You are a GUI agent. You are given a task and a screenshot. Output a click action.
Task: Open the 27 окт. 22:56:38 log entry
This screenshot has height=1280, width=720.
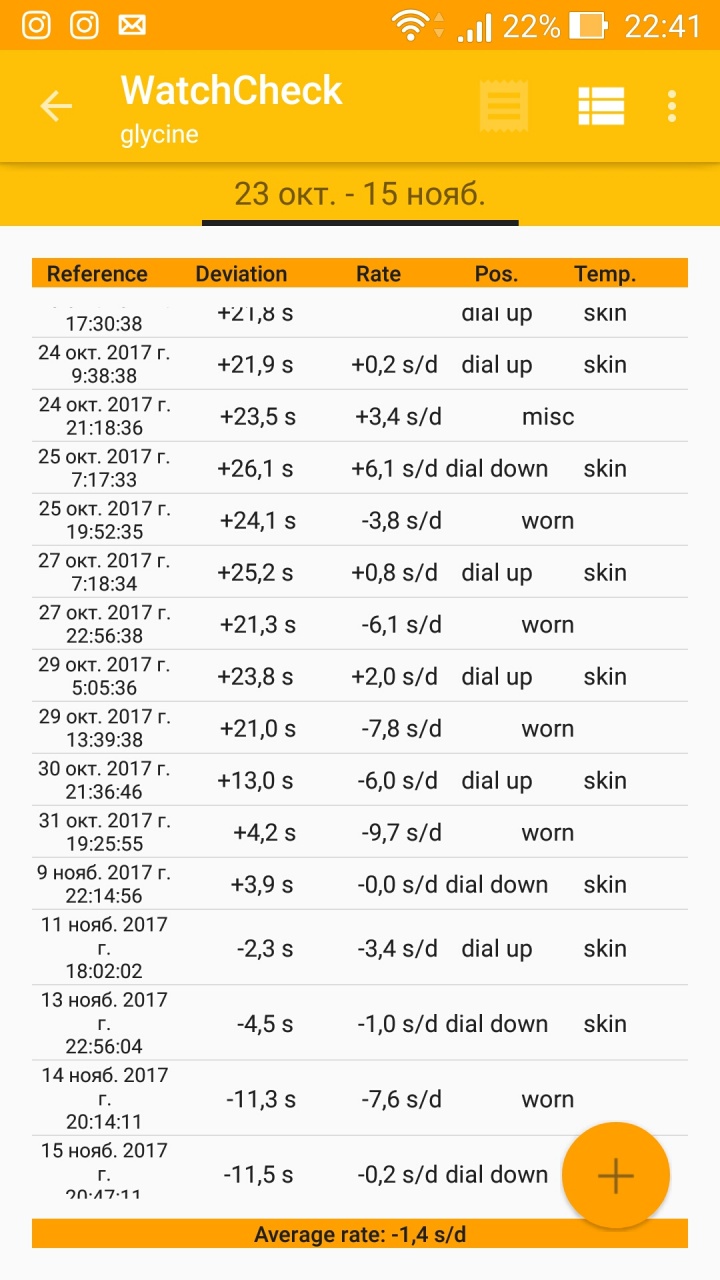[359, 625]
